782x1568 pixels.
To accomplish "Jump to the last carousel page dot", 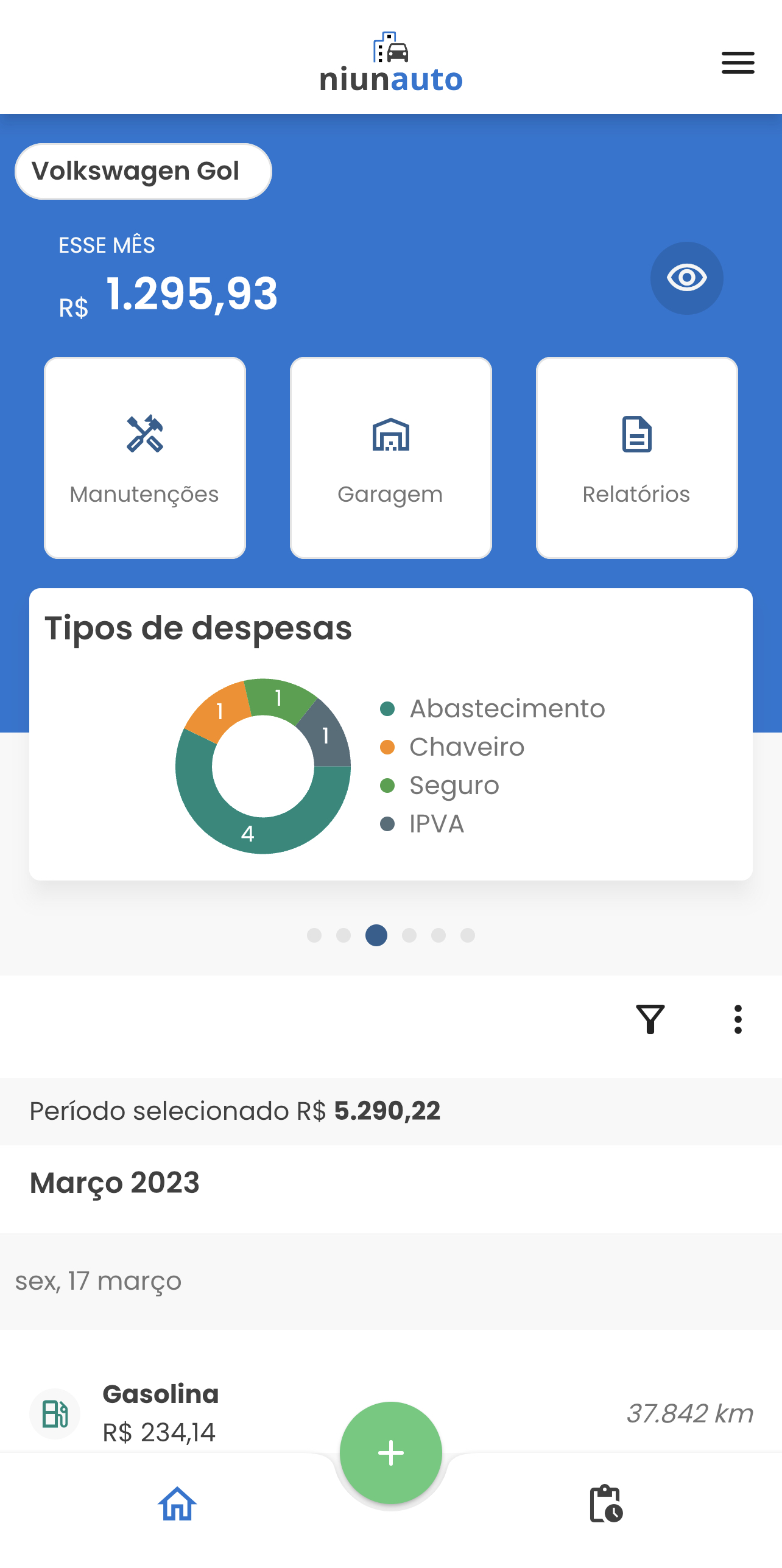I will 468,935.
